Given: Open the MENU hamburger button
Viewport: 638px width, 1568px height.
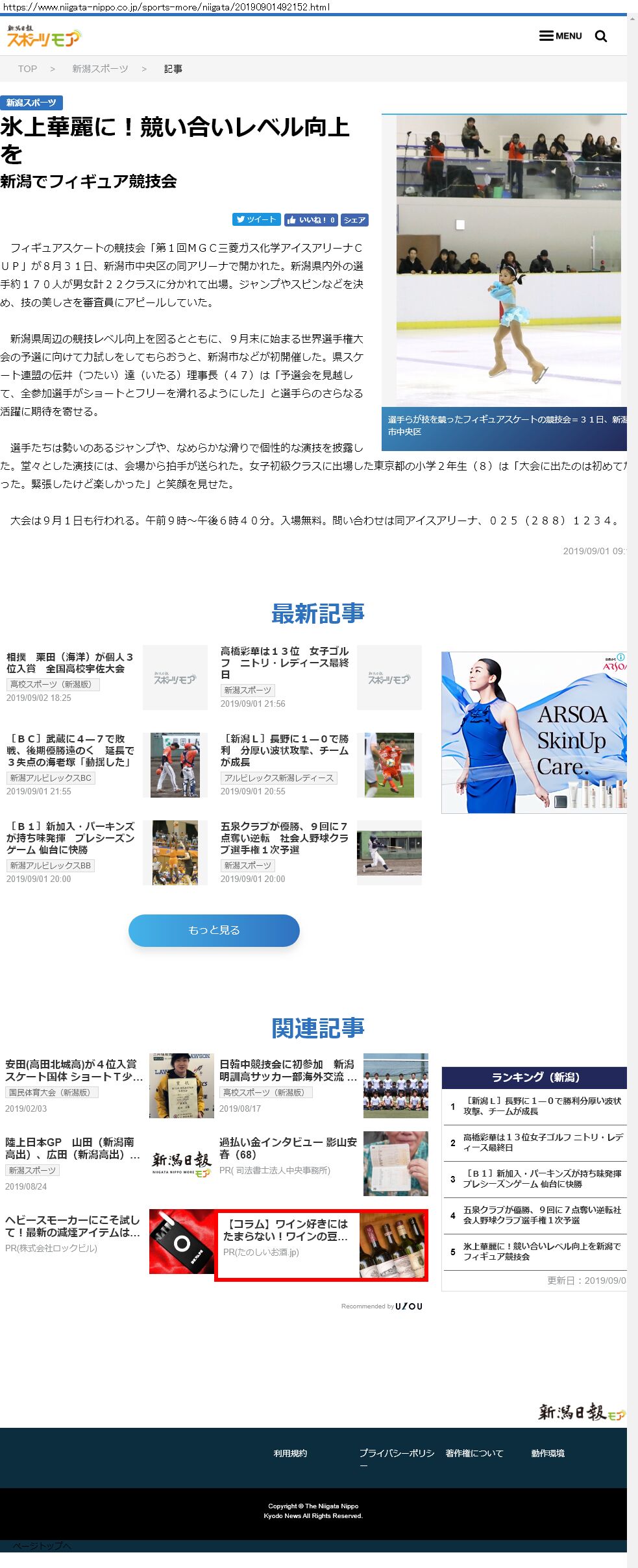Looking at the screenshot, I should (560, 36).
